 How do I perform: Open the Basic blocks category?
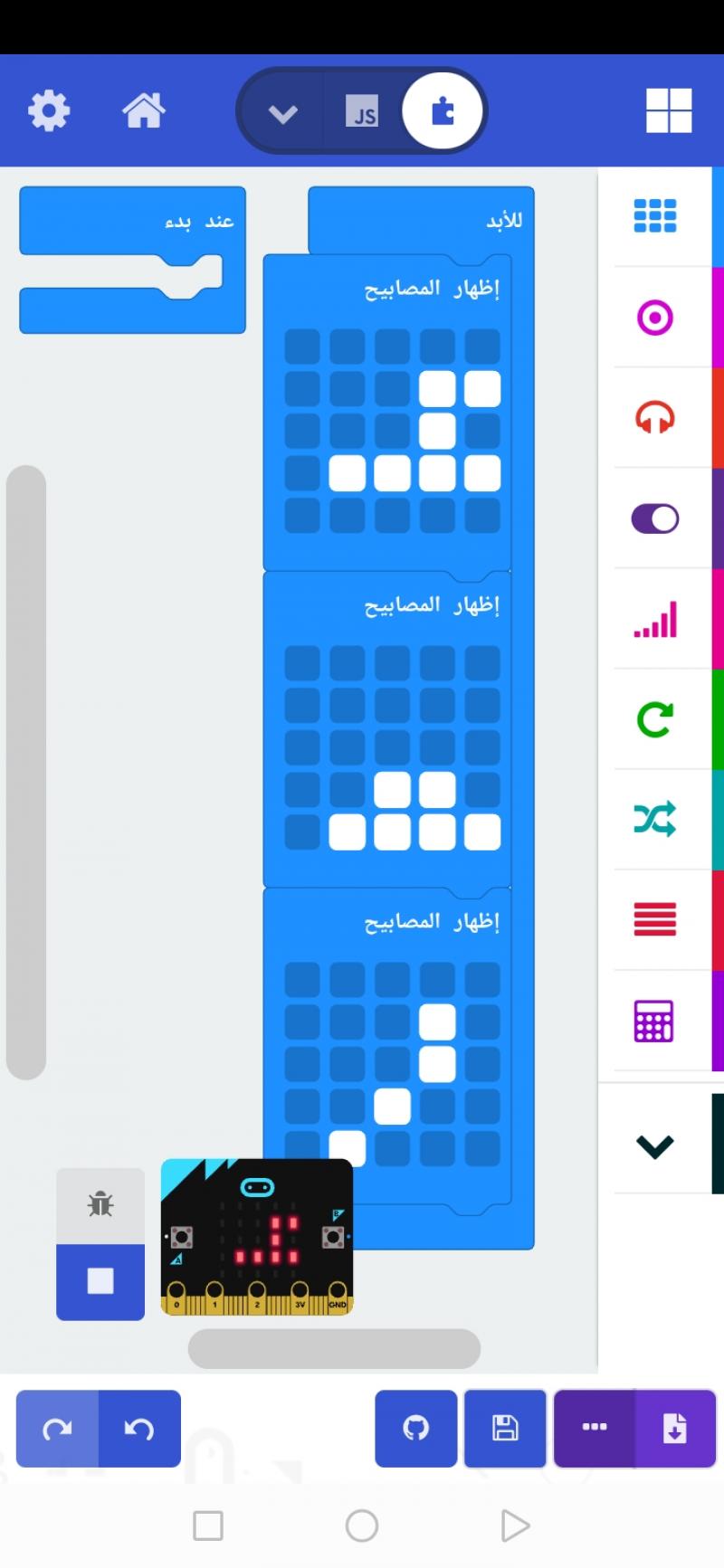[655, 216]
